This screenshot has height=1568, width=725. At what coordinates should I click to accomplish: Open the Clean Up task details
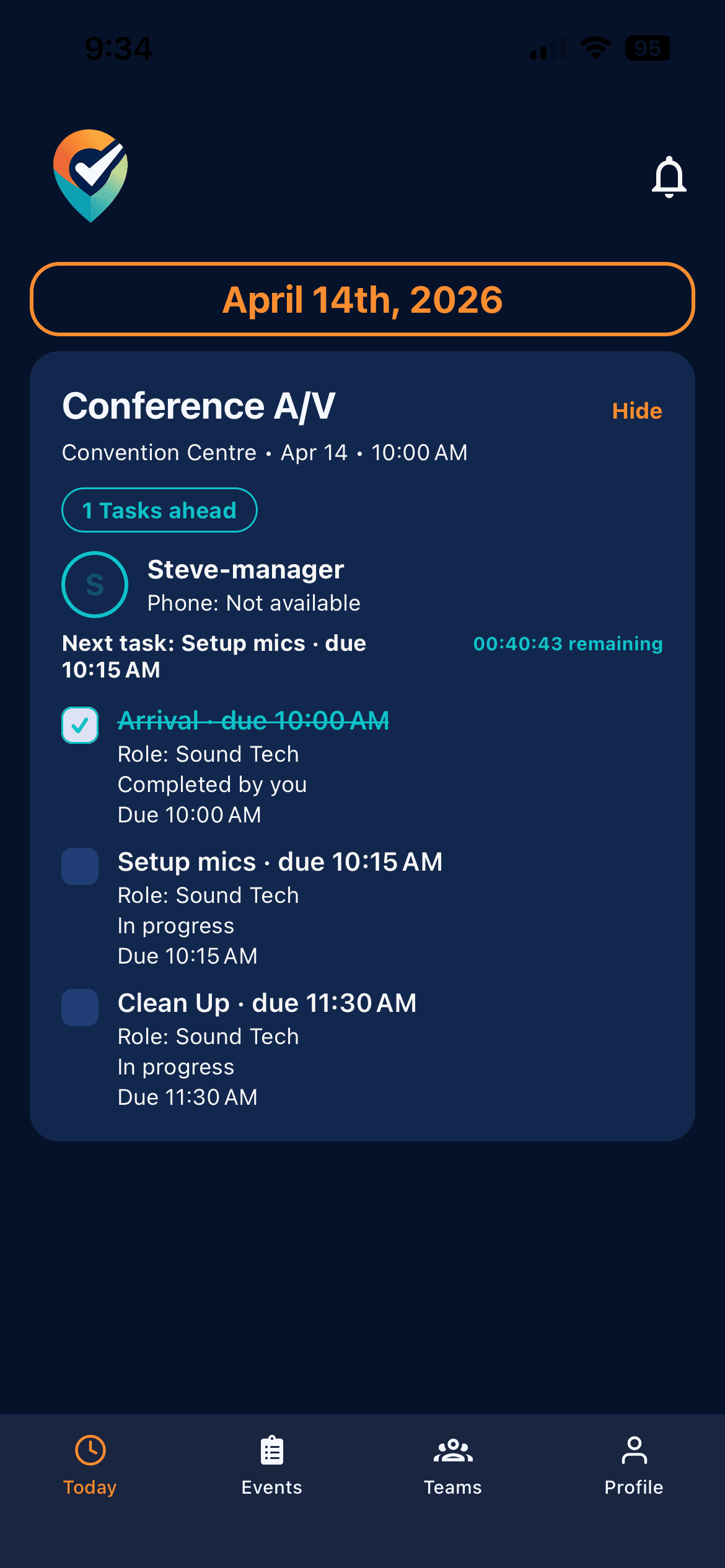[268, 1003]
